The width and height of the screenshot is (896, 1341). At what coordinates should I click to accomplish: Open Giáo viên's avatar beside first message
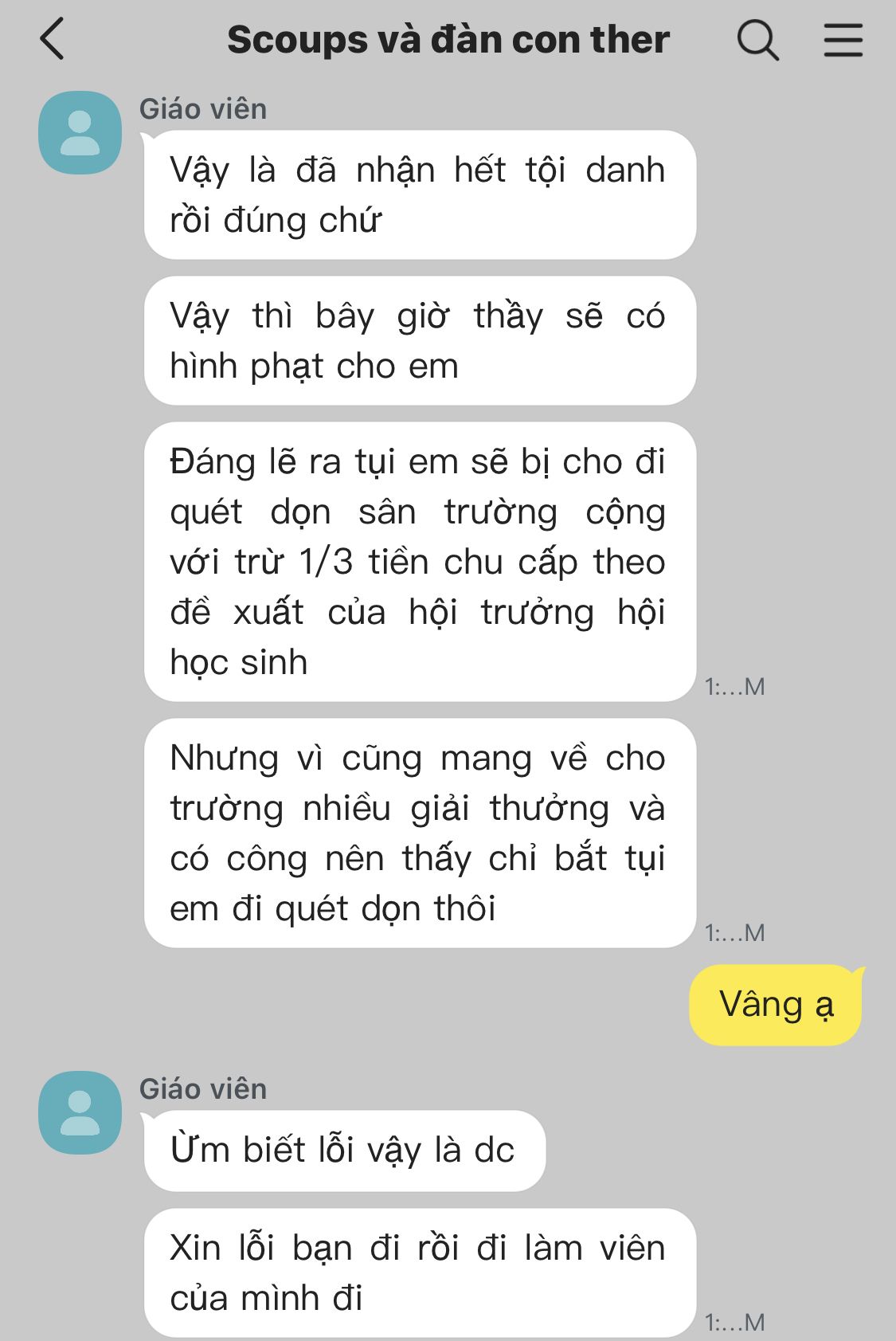point(80,132)
